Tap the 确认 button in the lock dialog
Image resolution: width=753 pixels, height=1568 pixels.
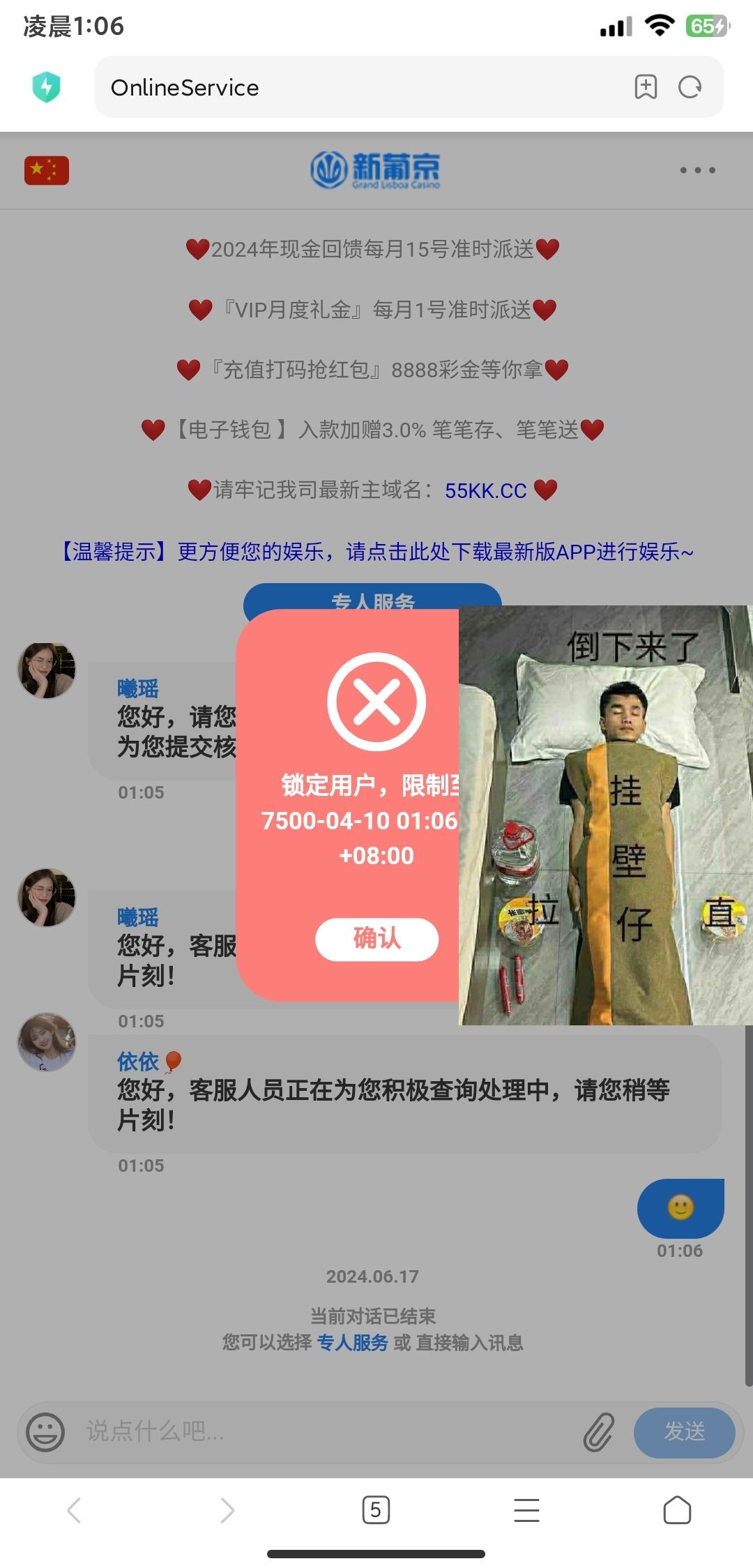376,939
